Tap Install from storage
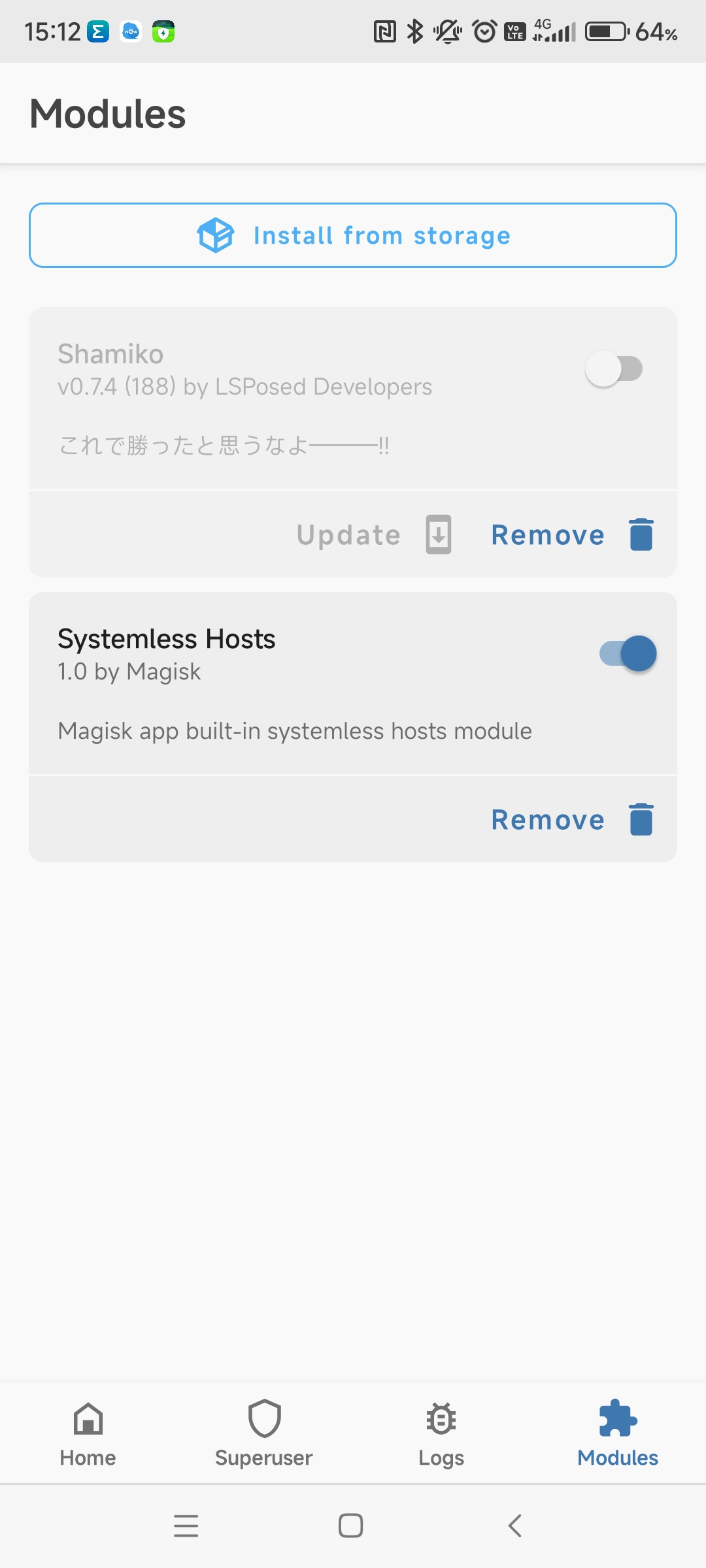This screenshot has height=1568, width=706. [x=353, y=235]
